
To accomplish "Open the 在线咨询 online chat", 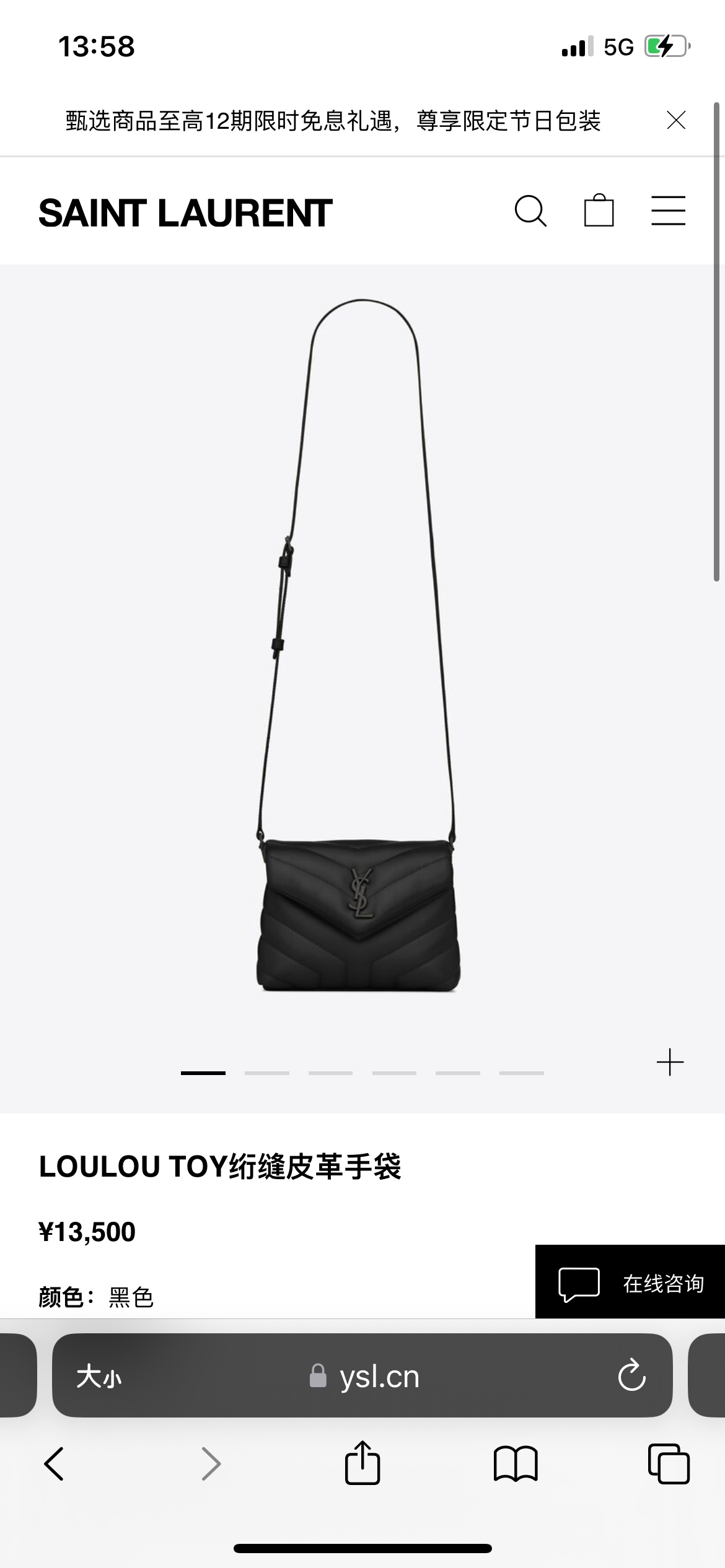I will coord(630,1284).
